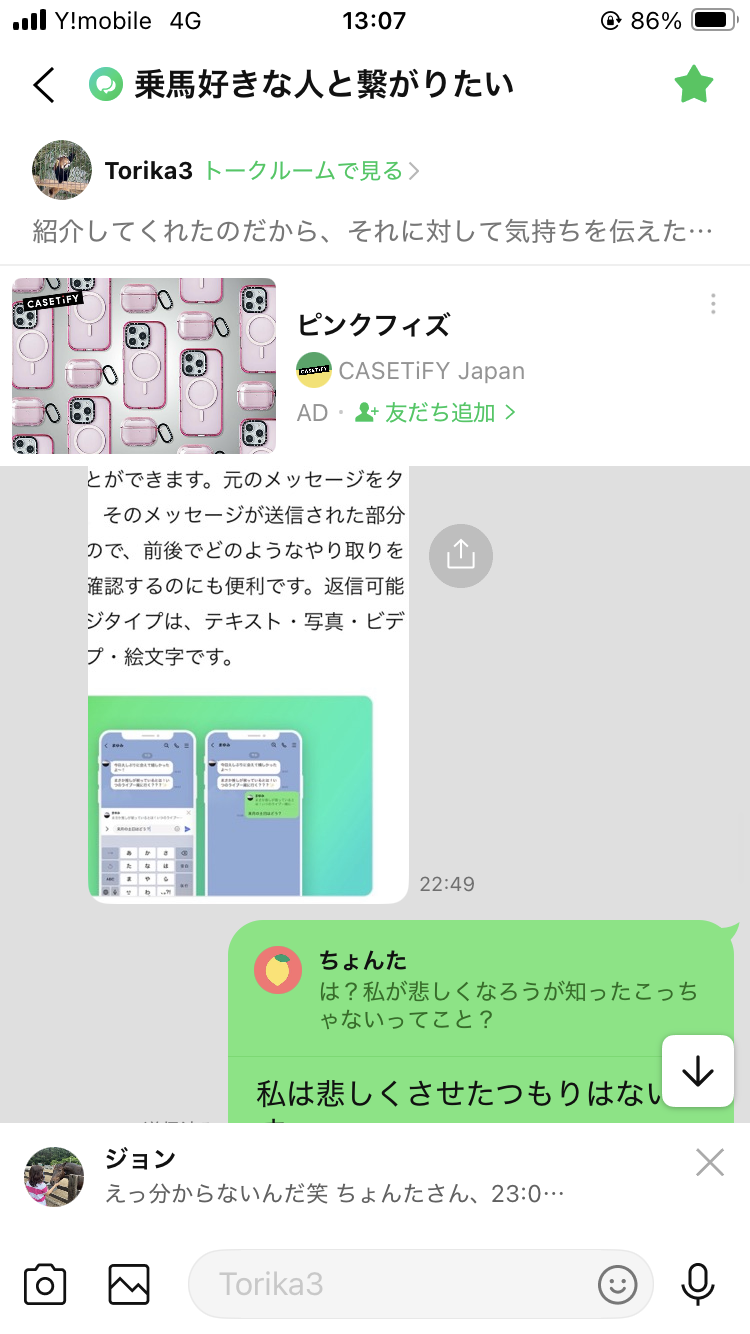The width and height of the screenshot is (750, 1334).
Task: Open the quoted ちょんた reply message
Action: coord(480,990)
